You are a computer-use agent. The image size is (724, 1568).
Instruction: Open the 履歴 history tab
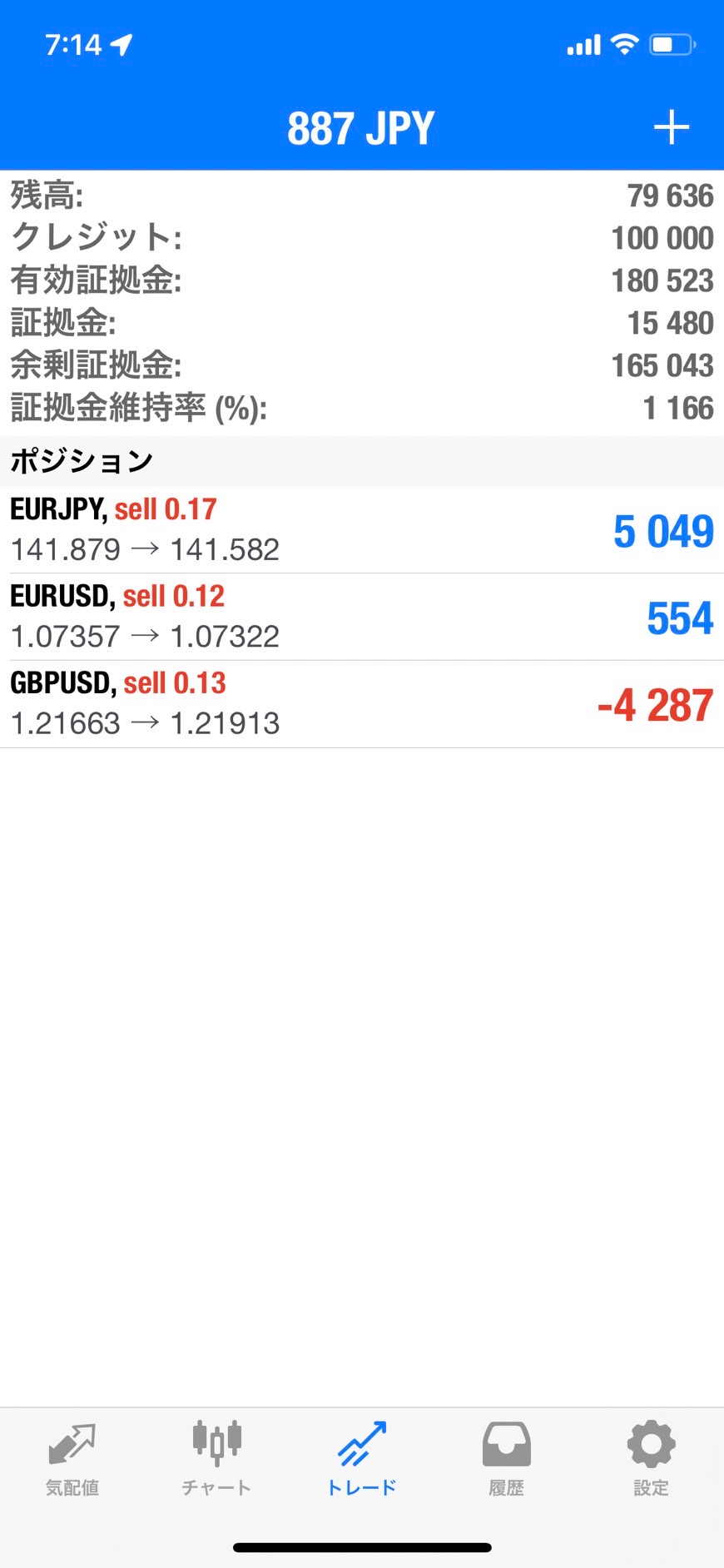(506, 1458)
